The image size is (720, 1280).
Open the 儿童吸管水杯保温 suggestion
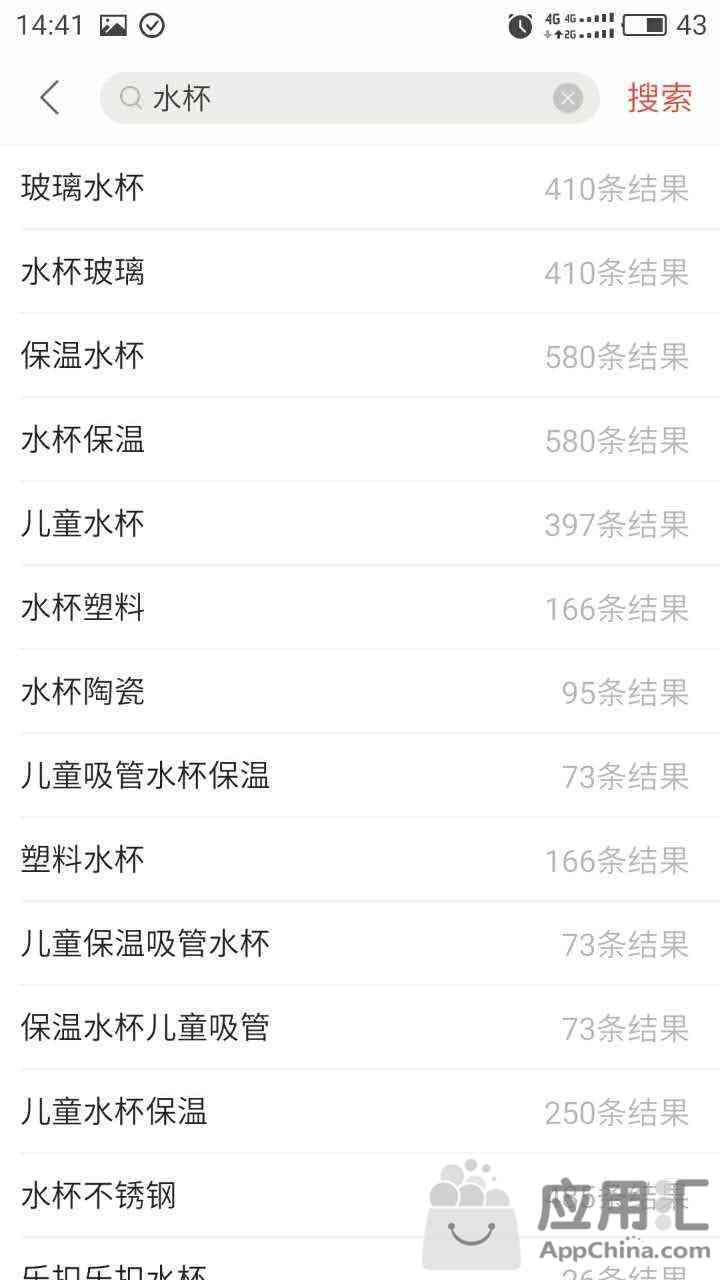(x=360, y=775)
